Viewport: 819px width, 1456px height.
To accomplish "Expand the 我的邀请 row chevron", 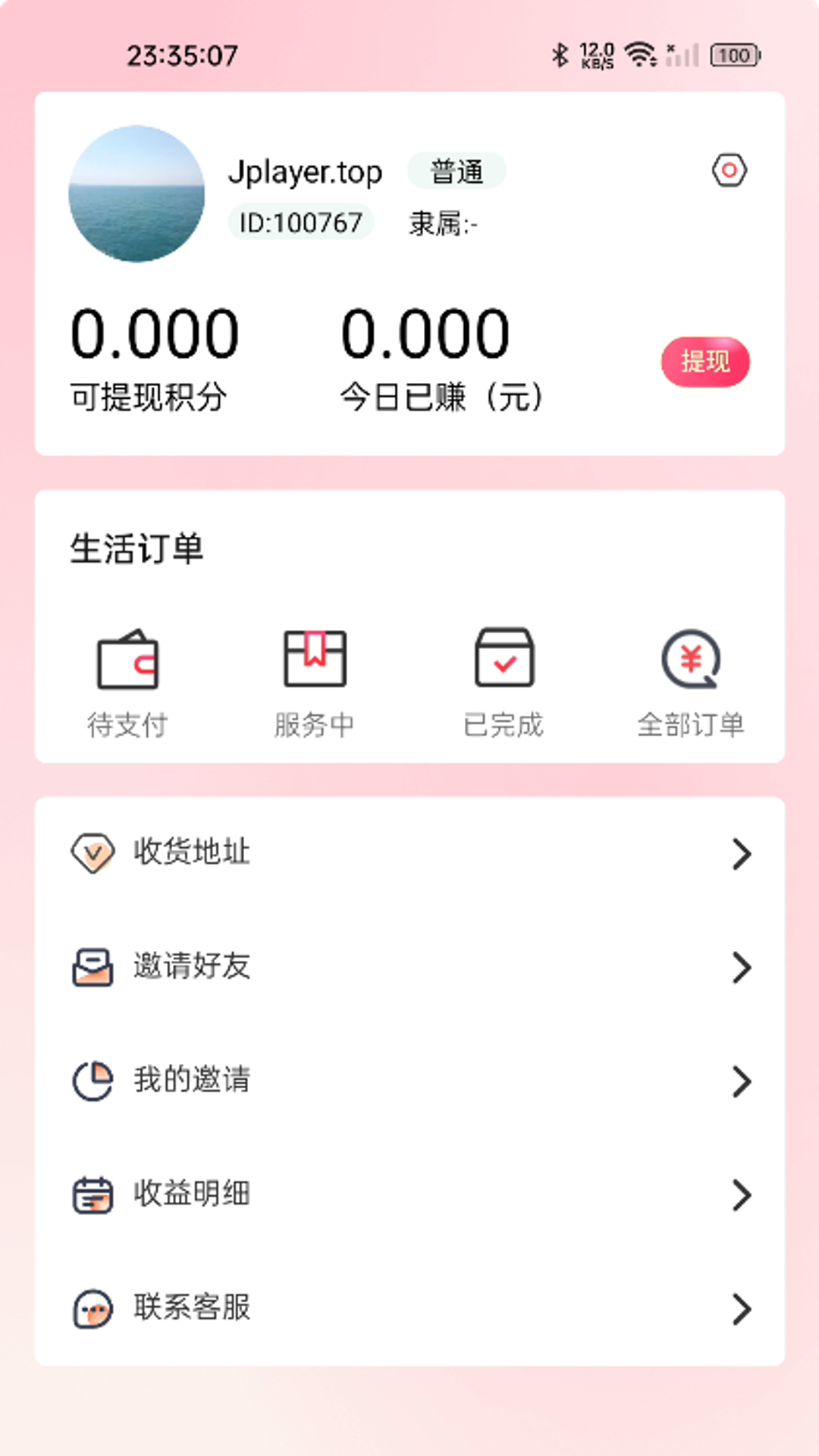I will (x=741, y=1082).
